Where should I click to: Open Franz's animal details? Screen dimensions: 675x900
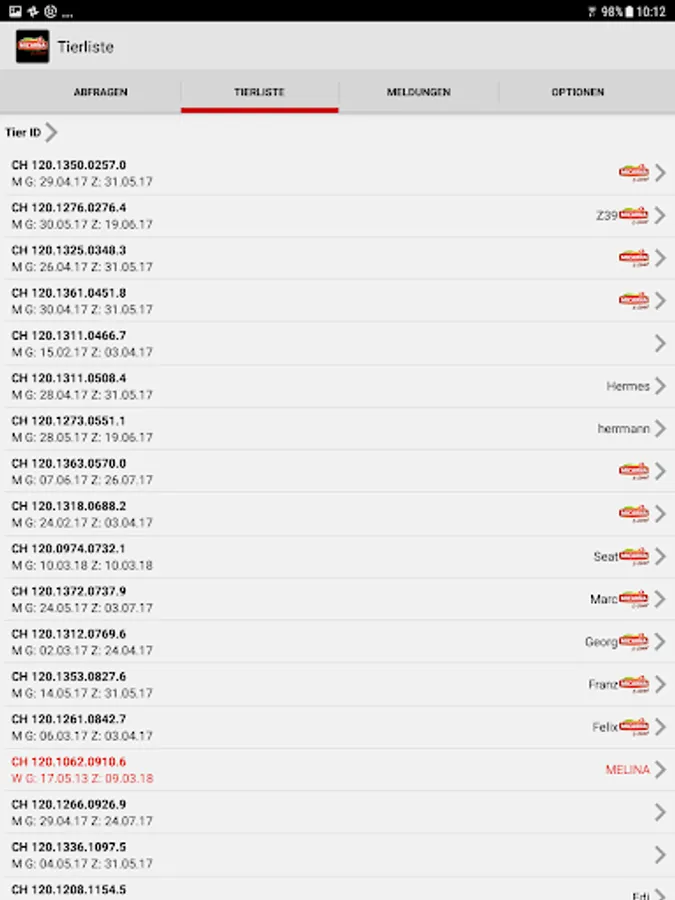pos(338,685)
